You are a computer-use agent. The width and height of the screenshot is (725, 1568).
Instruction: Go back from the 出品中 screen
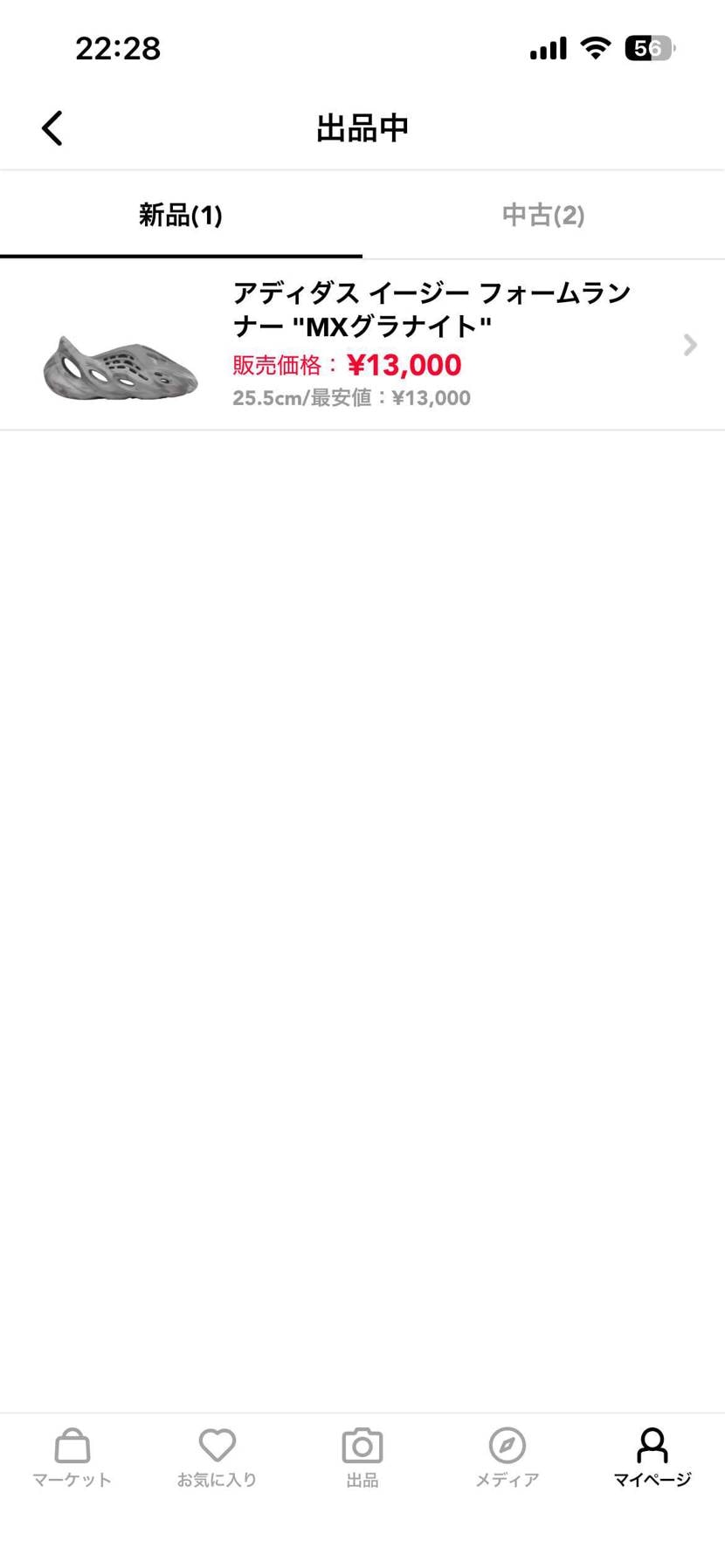click(52, 128)
